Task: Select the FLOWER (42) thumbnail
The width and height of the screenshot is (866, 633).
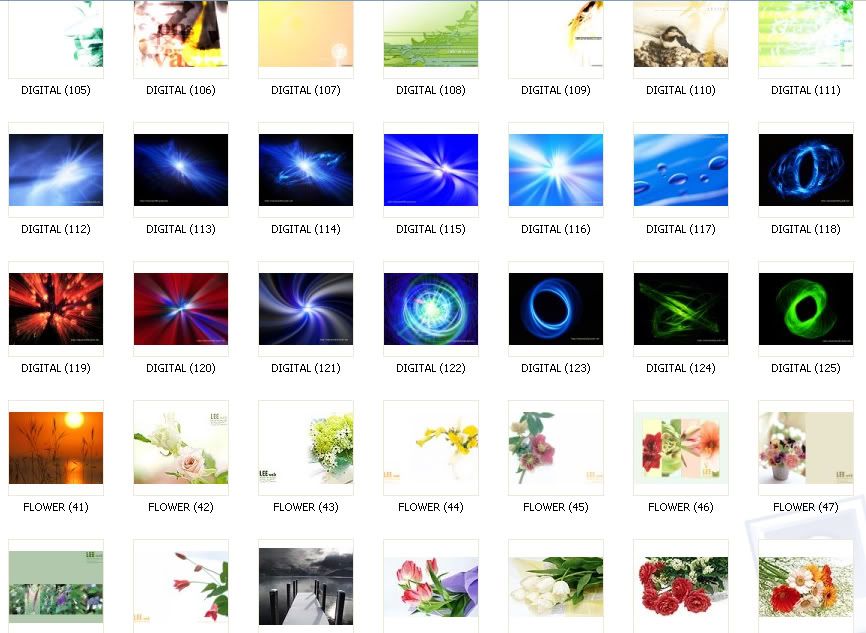Action: (x=181, y=448)
